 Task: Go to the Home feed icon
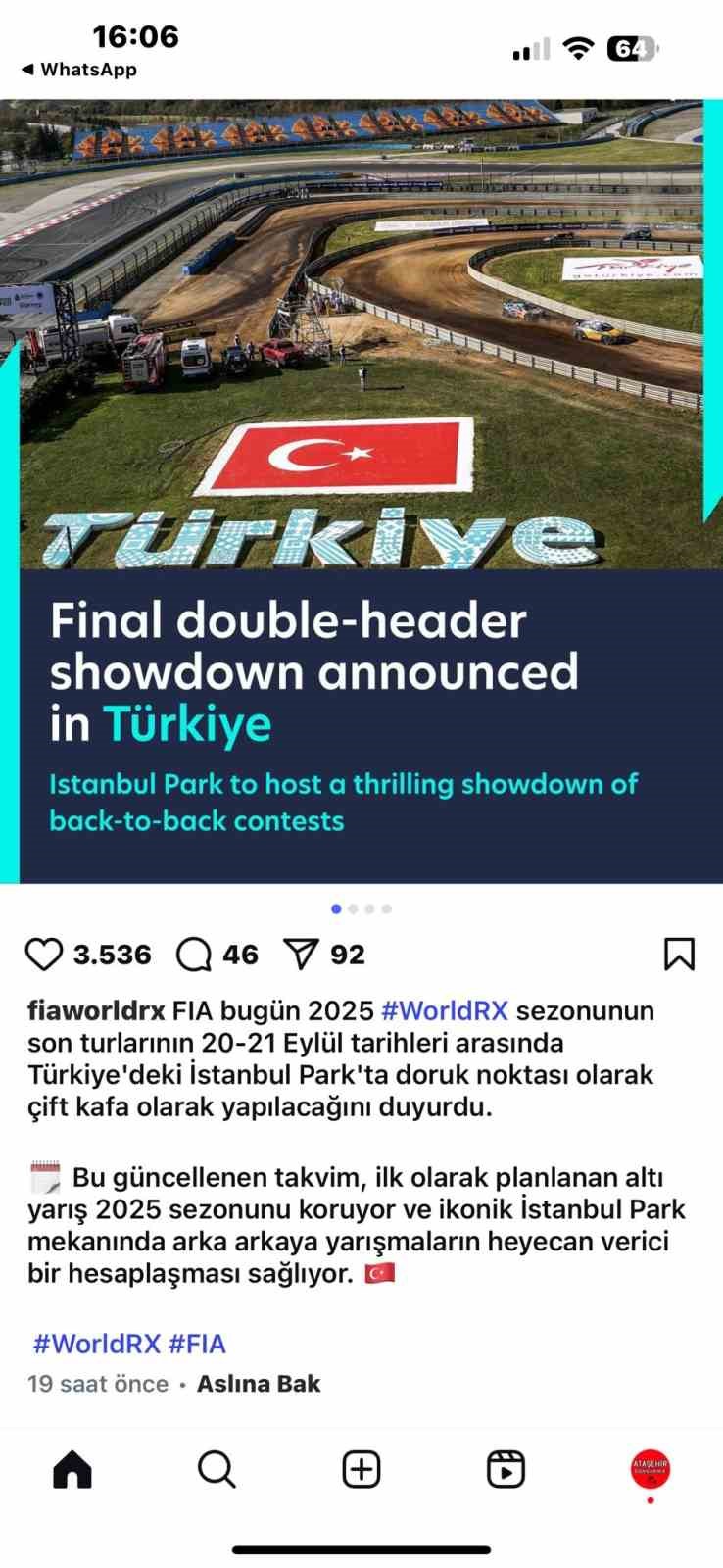pyautogui.click(x=72, y=1468)
